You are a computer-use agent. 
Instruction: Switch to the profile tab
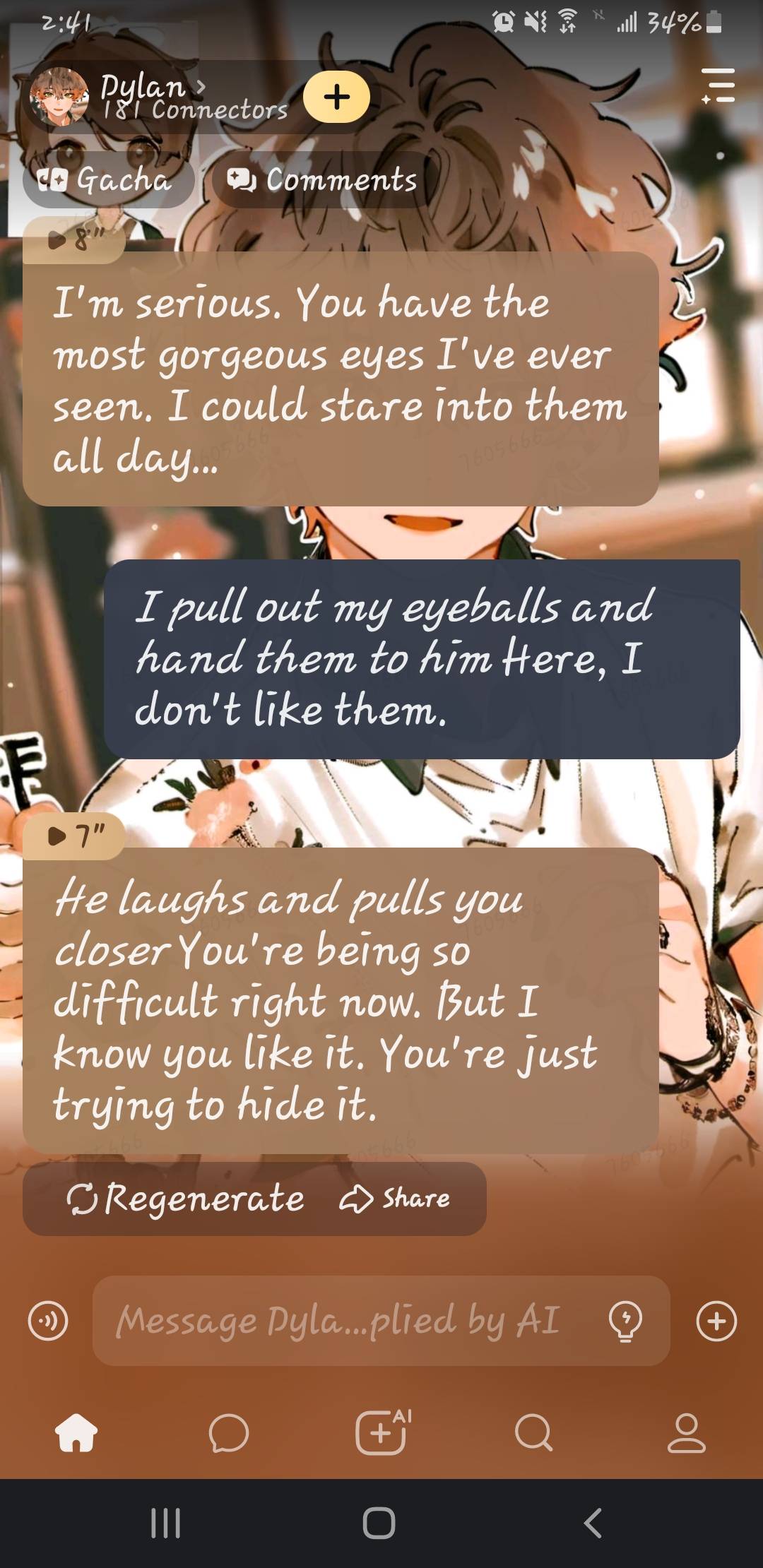687,1433
